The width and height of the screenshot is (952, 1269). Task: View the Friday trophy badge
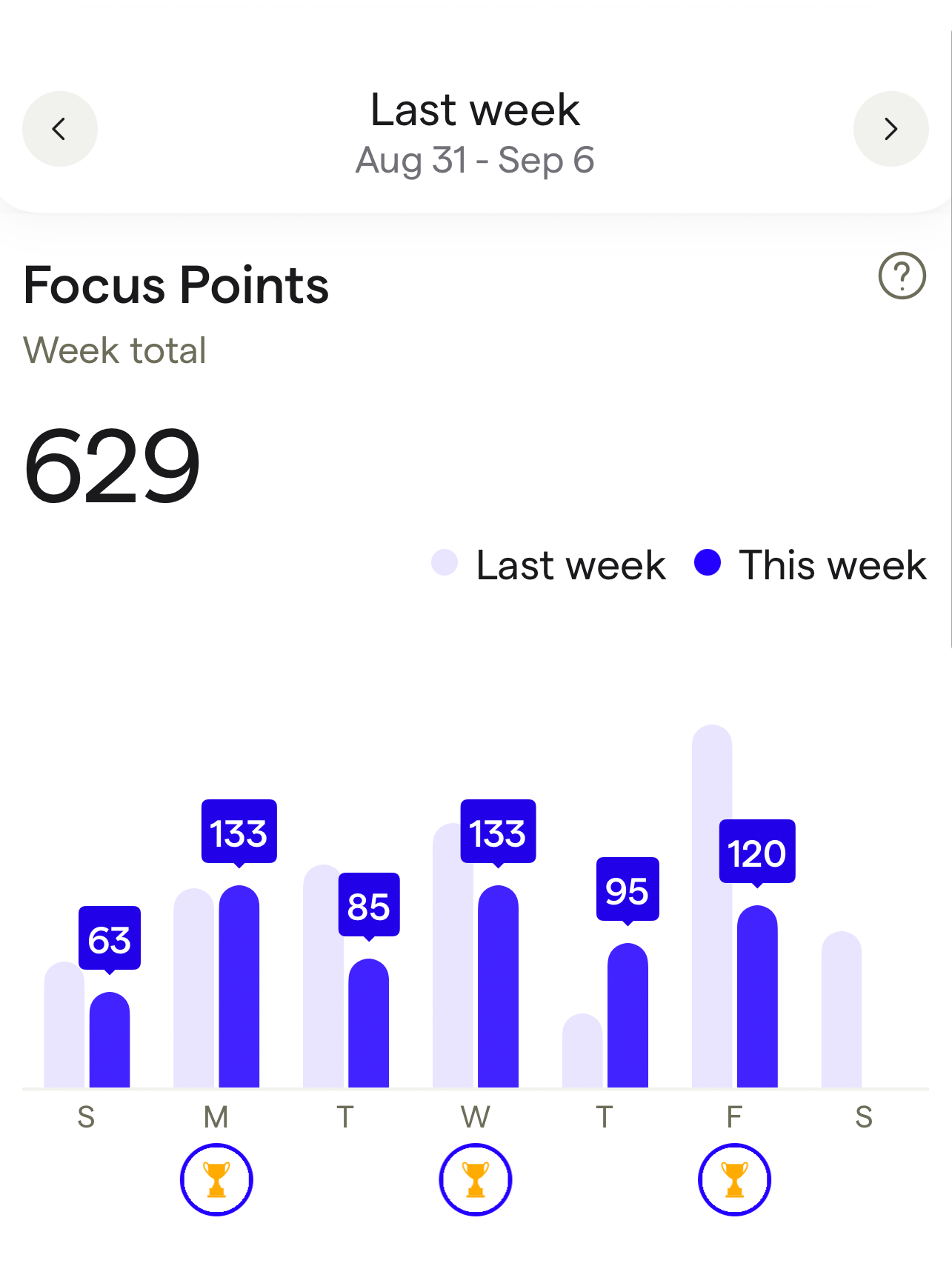(x=734, y=1179)
